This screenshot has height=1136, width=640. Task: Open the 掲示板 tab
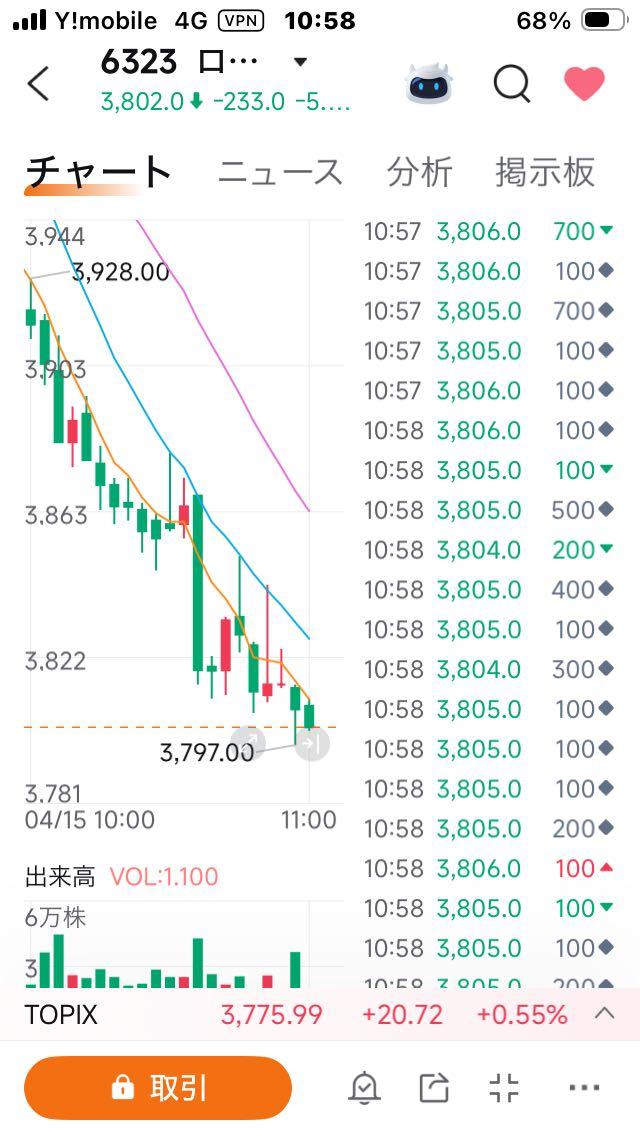544,172
